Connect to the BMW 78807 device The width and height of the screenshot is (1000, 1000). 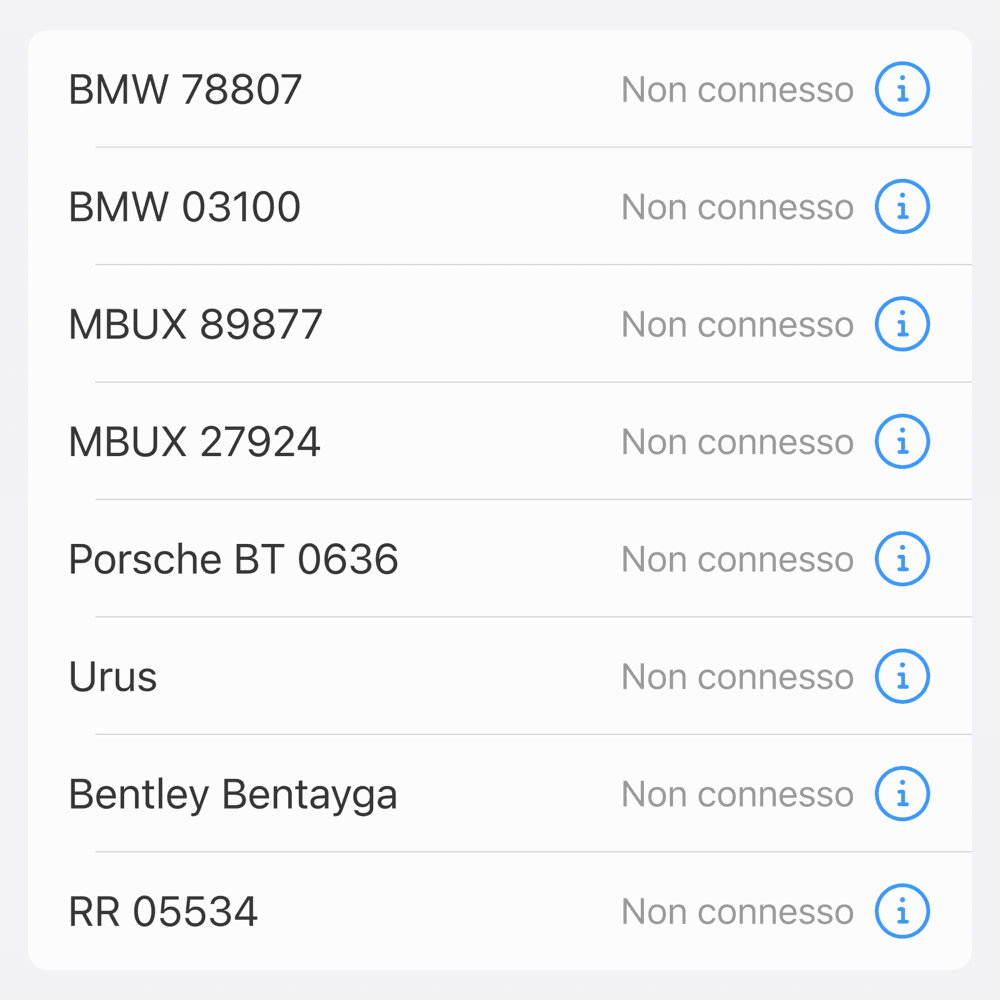point(185,90)
